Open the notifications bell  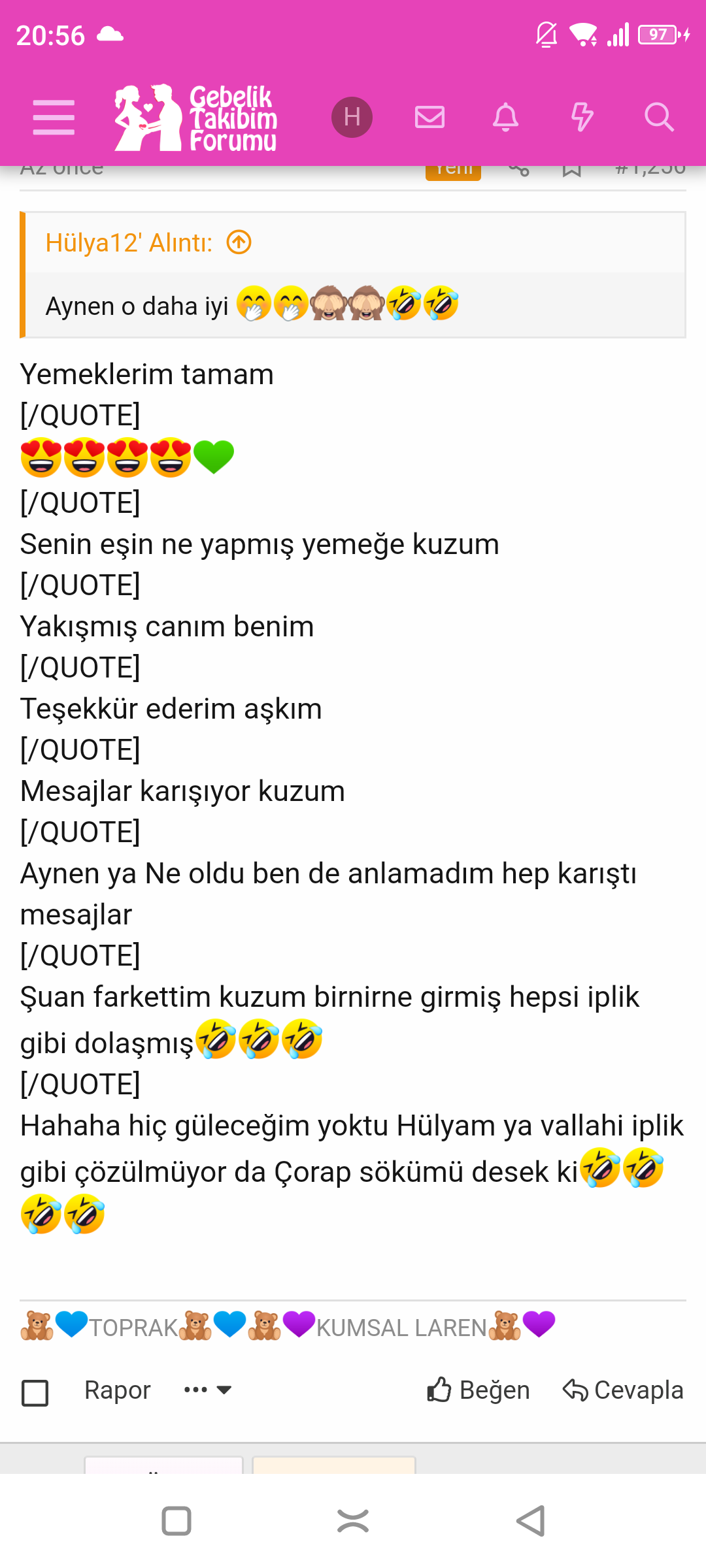tap(505, 118)
